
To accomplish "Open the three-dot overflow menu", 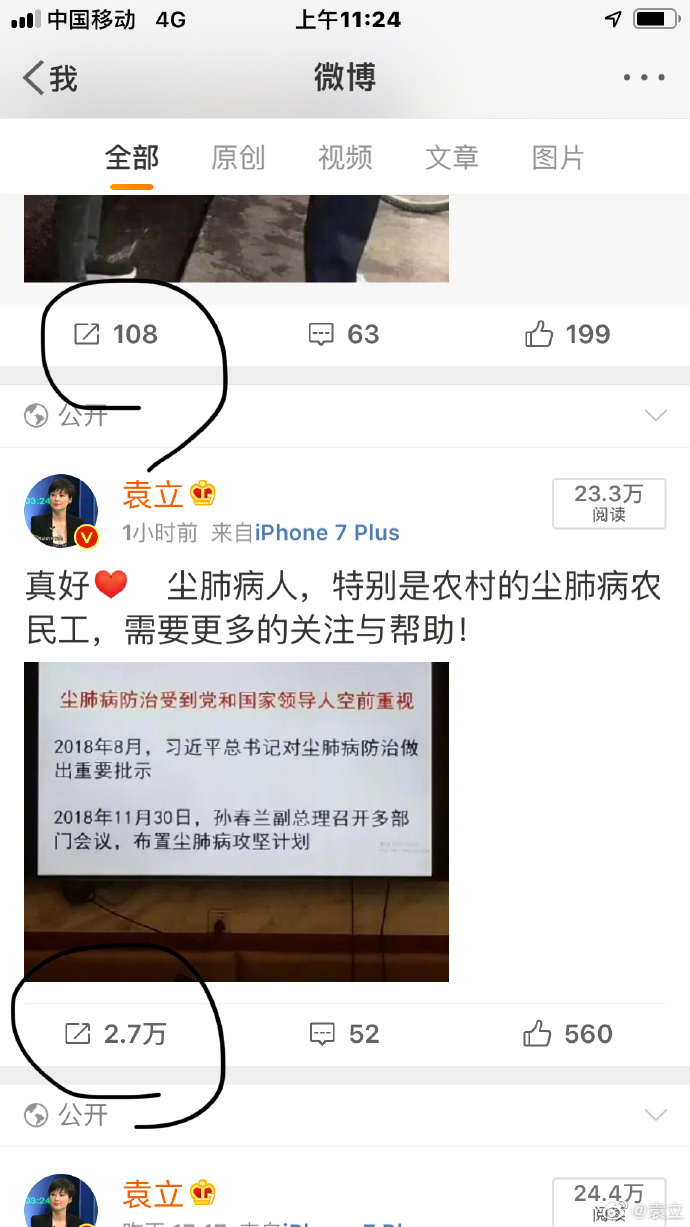I will pyautogui.click(x=643, y=78).
